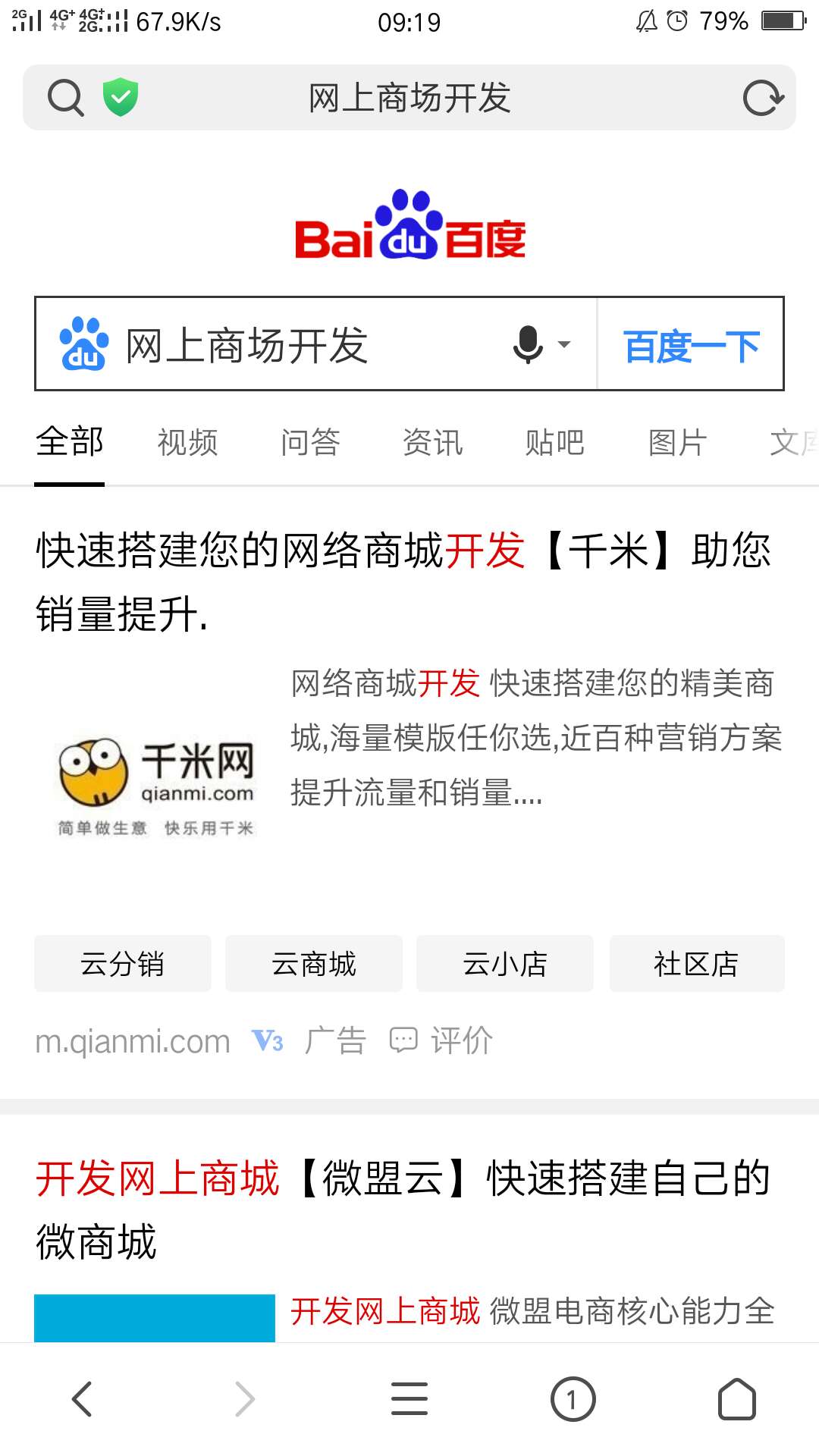The height and width of the screenshot is (1456, 819).
Task: Open the 云小店 chip
Action: point(505,964)
